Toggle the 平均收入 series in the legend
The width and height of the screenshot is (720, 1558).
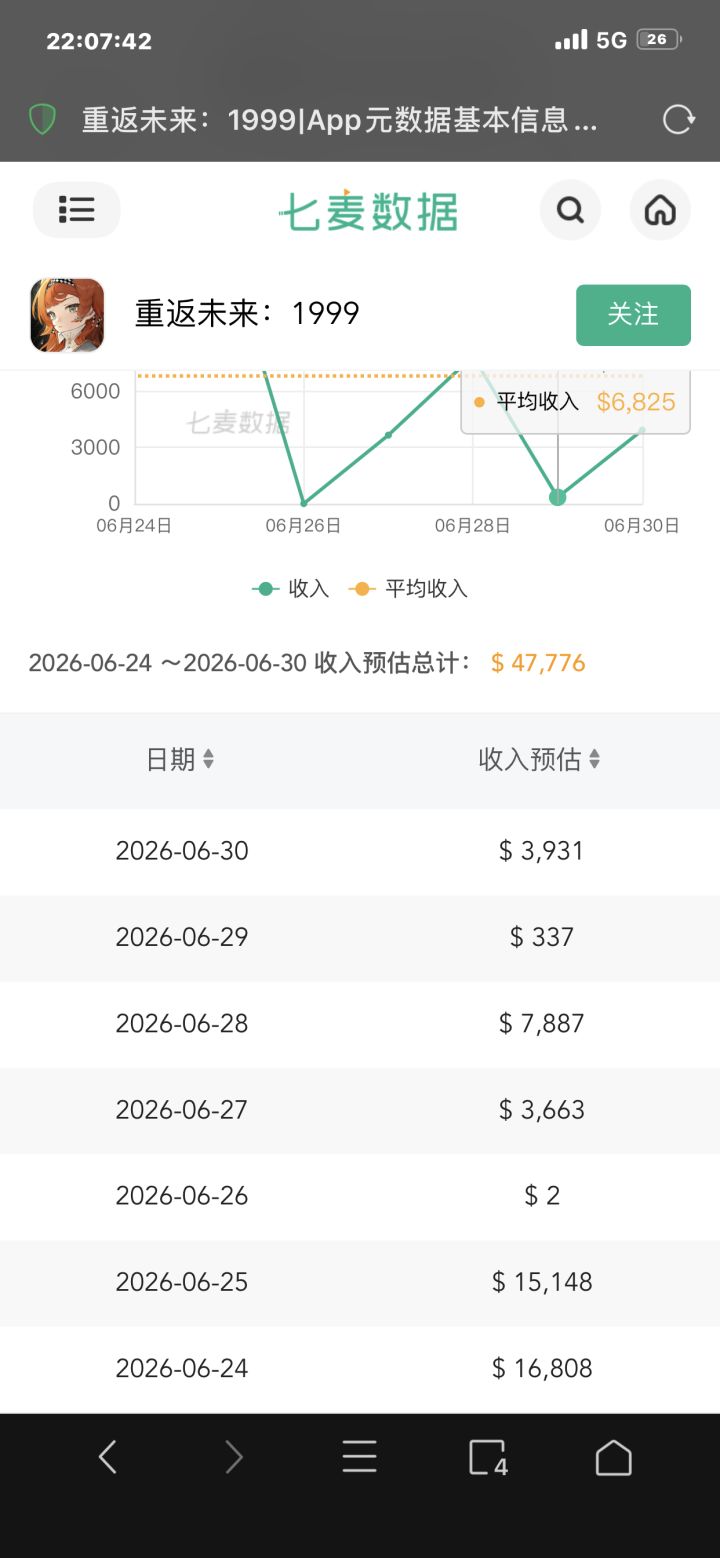tap(408, 589)
